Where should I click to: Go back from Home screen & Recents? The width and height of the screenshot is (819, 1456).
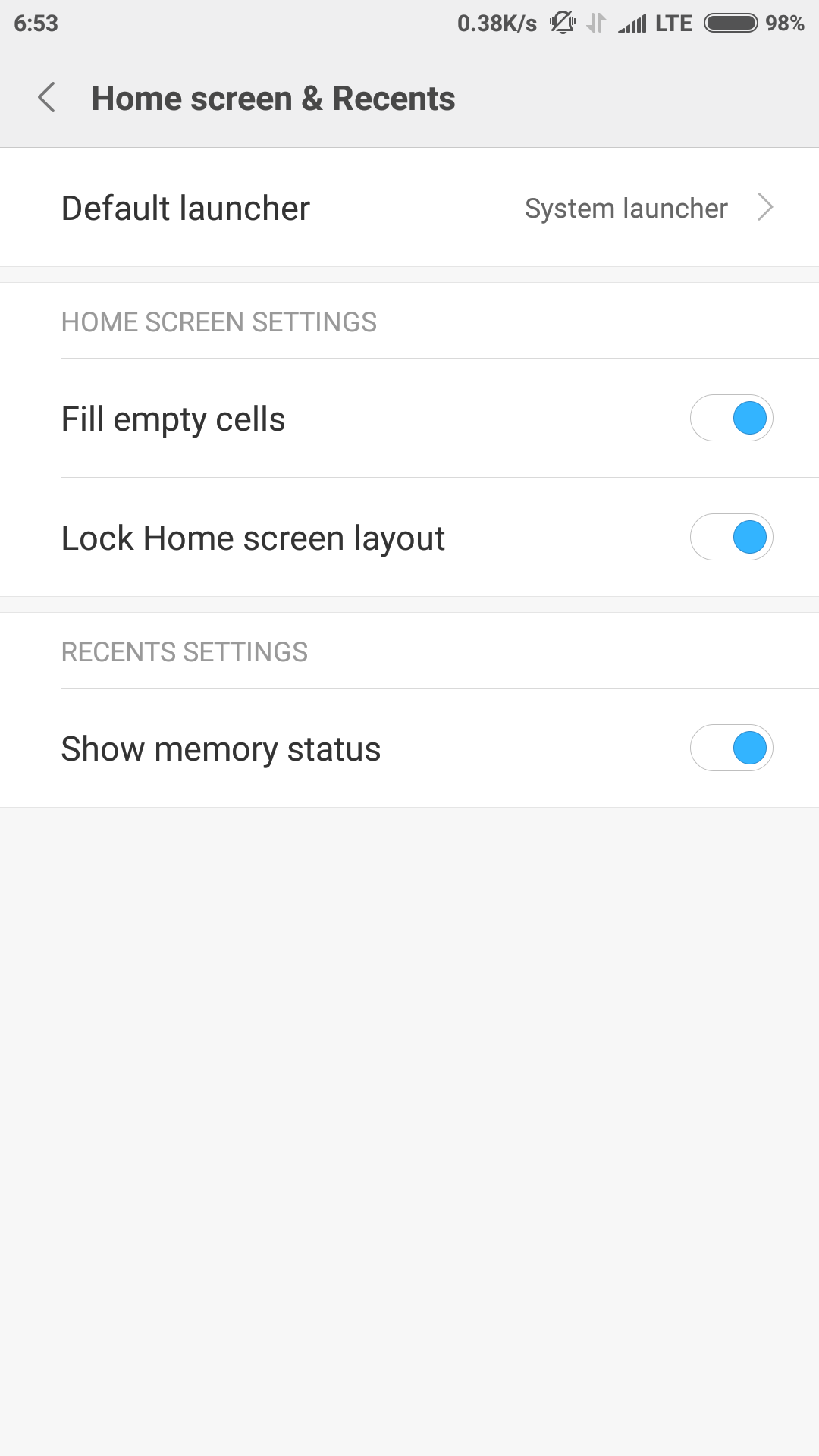47,98
